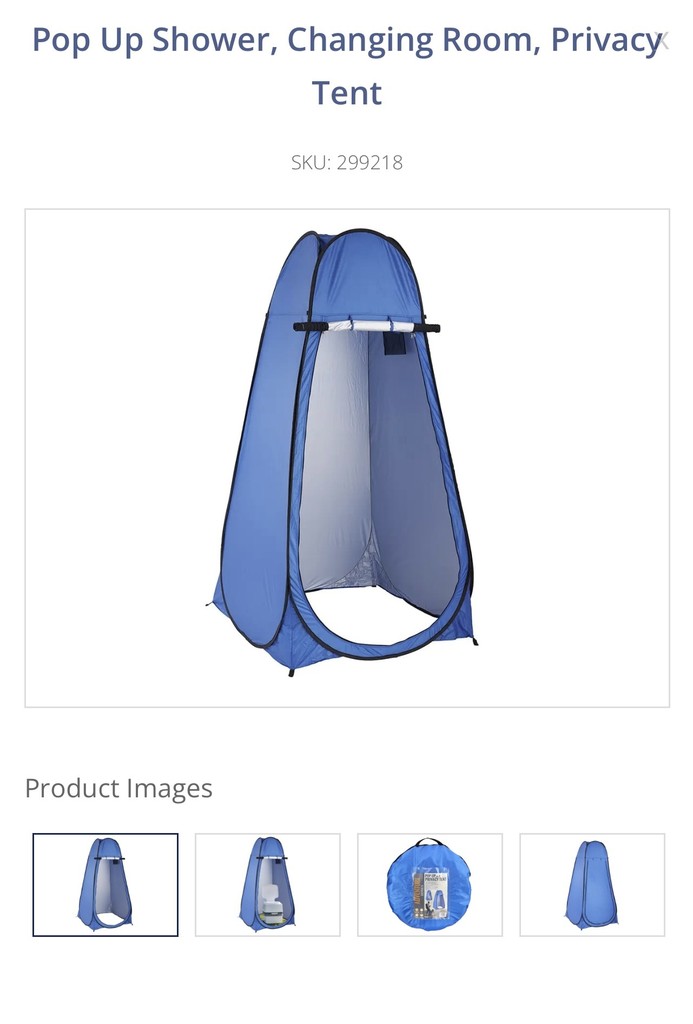Tap the large main tent product image
Viewport: 693px width, 1024px height.
346,457
